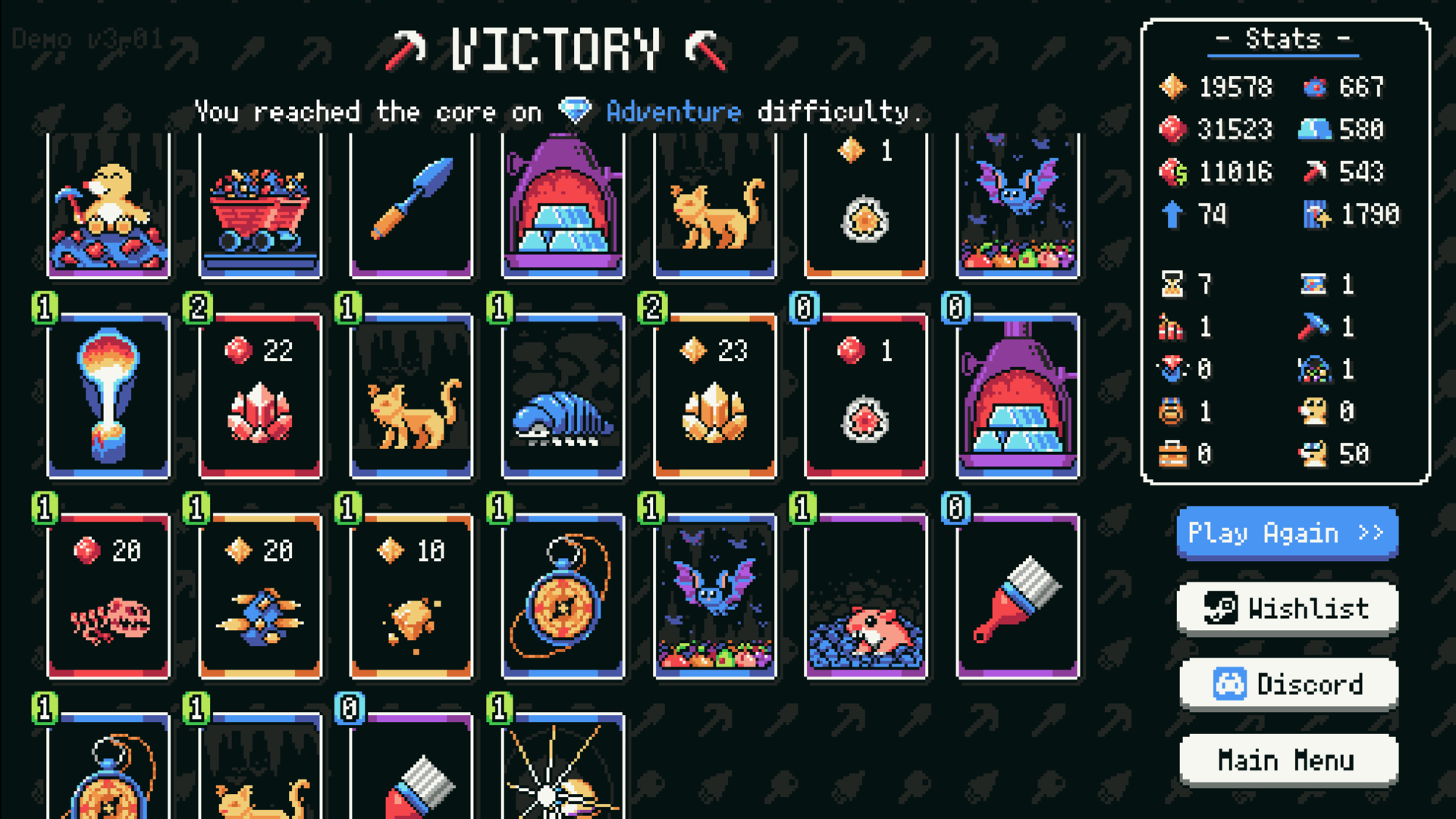Join the game's Discord
Screen dimensions: 1456x819
[x=1288, y=684]
